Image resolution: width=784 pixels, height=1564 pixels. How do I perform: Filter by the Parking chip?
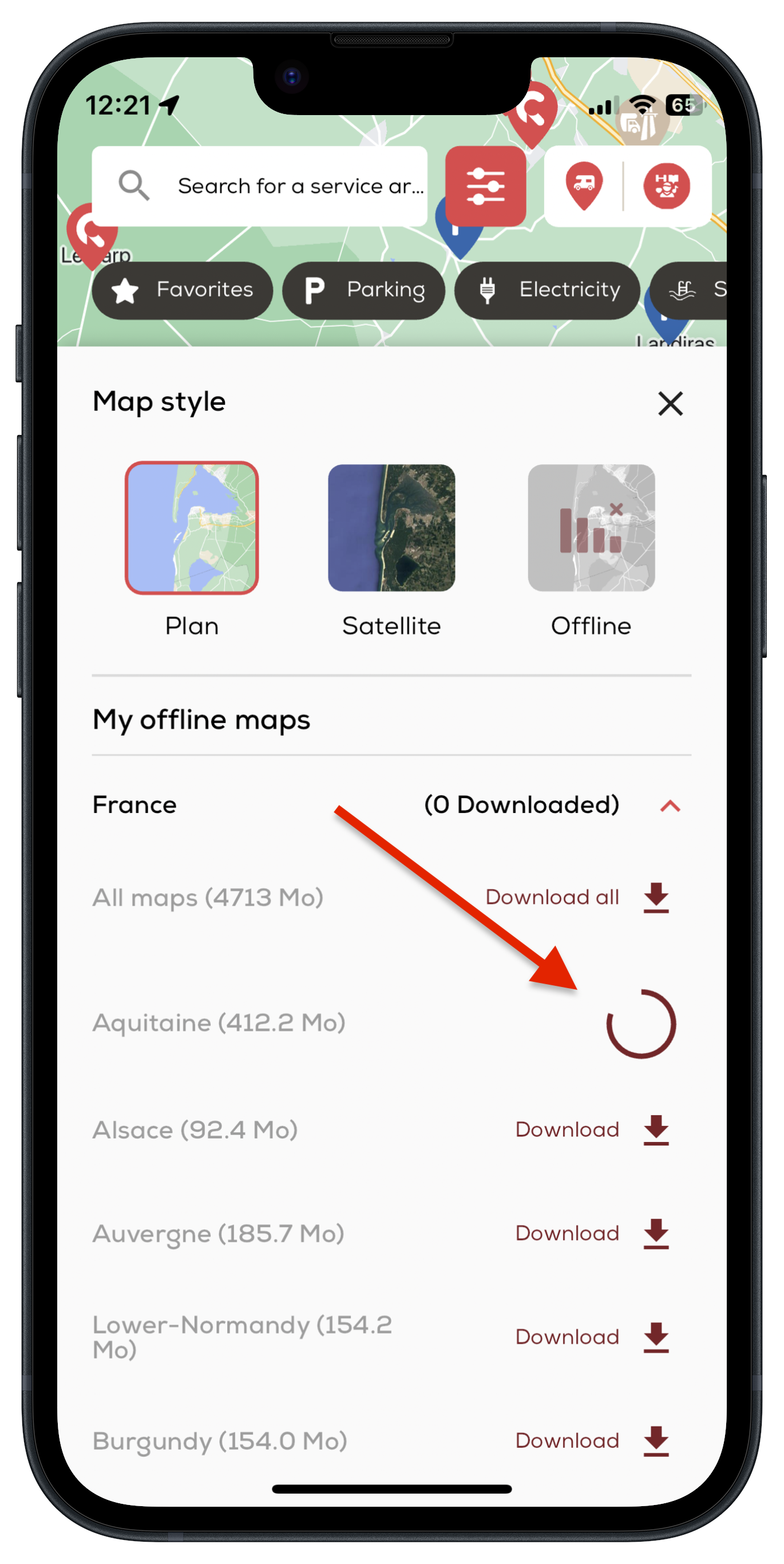(364, 290)
